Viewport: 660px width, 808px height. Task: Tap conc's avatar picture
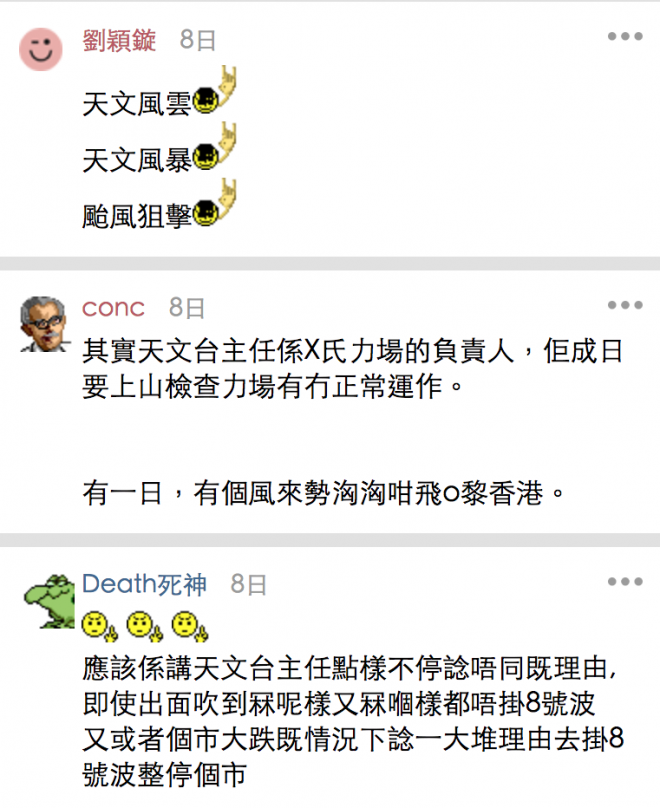click(42, 323)
